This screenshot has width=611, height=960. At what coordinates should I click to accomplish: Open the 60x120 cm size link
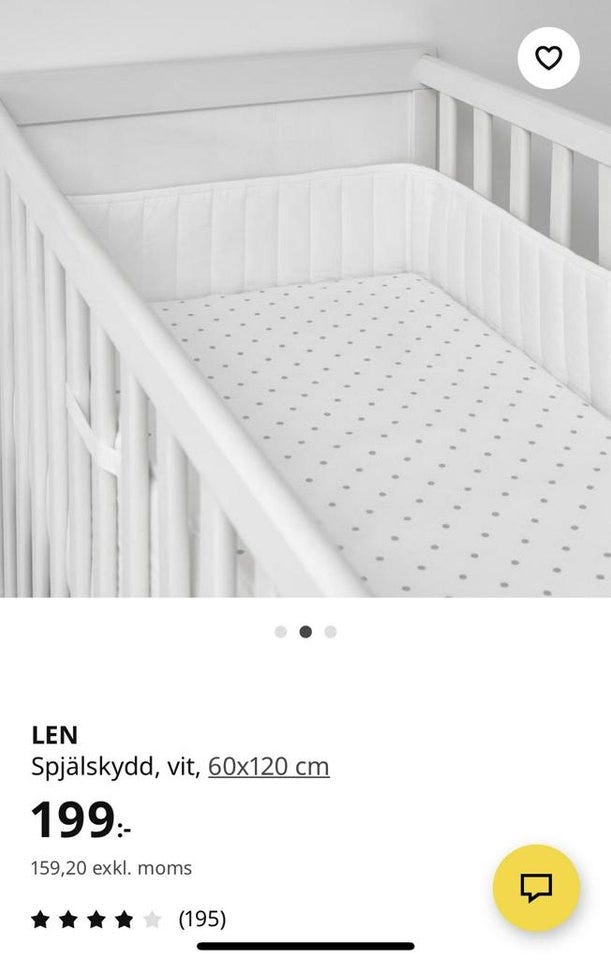tap(268, 767)
